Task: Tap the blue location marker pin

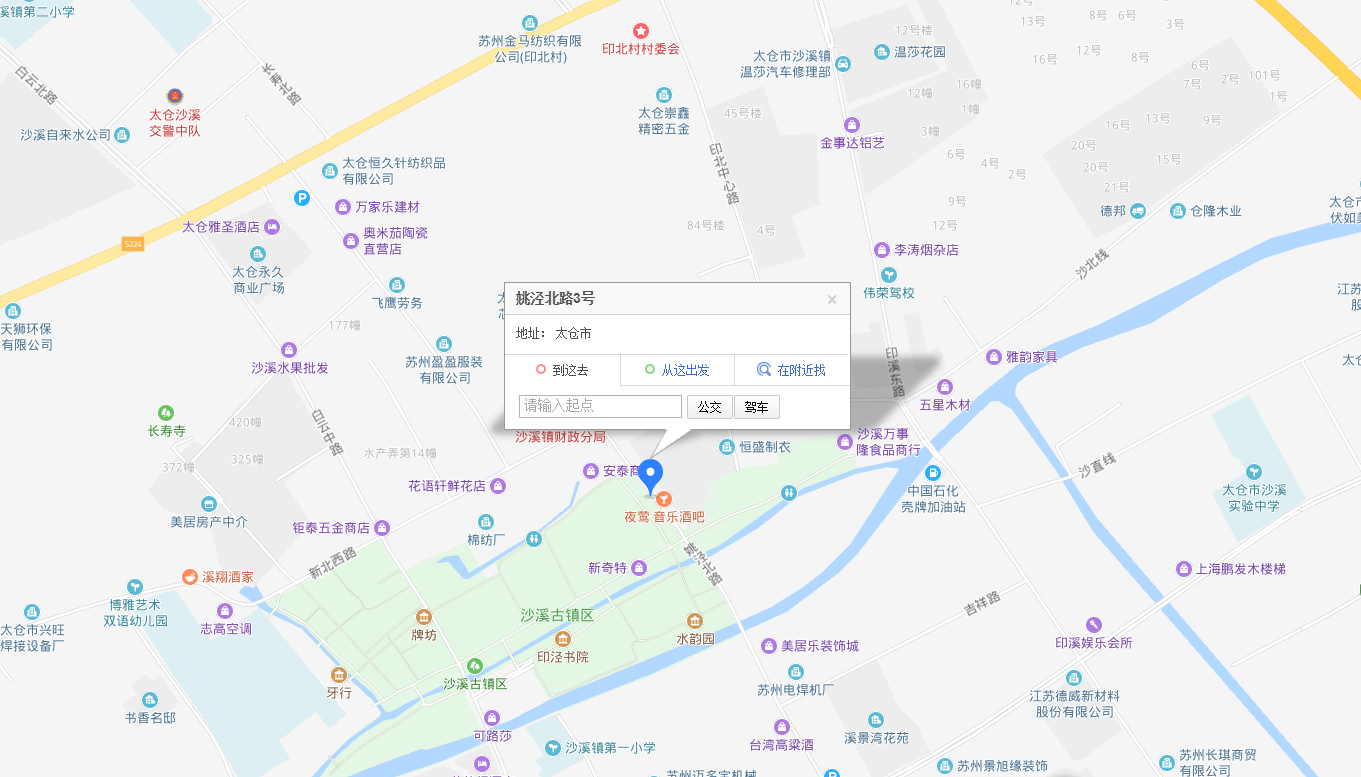Action: (x=651, y=475)
